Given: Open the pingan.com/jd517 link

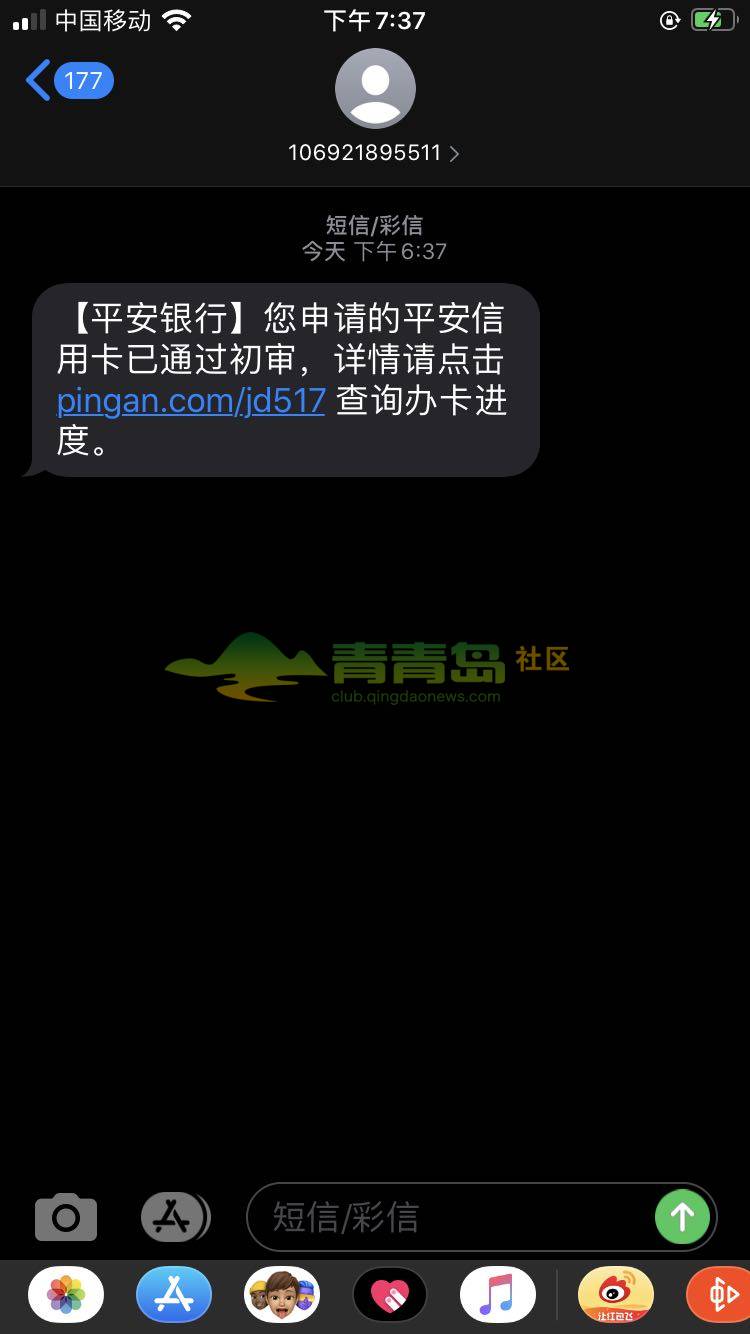Looking at the screenshot, I should pyautogui.click(x=191, y=401).
